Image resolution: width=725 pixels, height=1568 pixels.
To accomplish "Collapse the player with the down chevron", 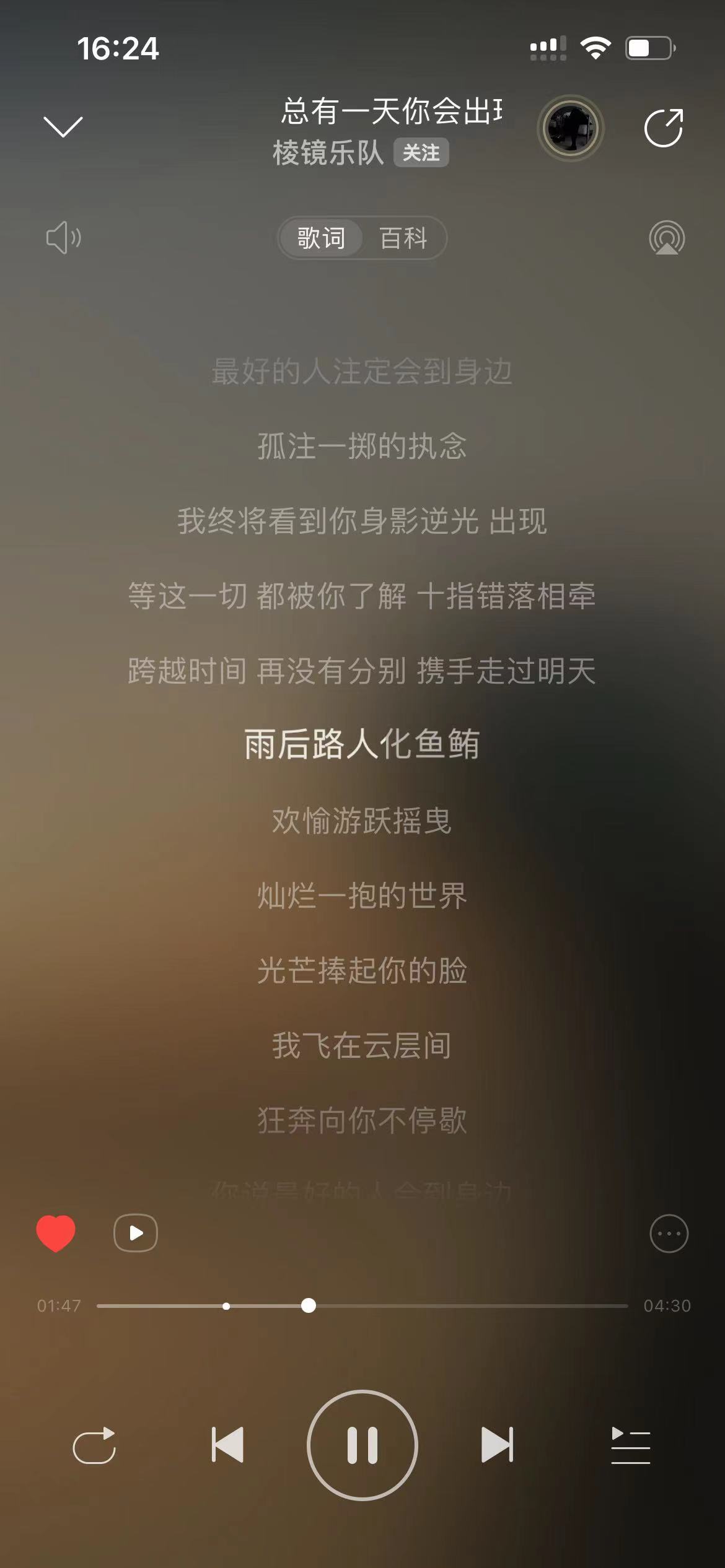I will coord(63,126).
